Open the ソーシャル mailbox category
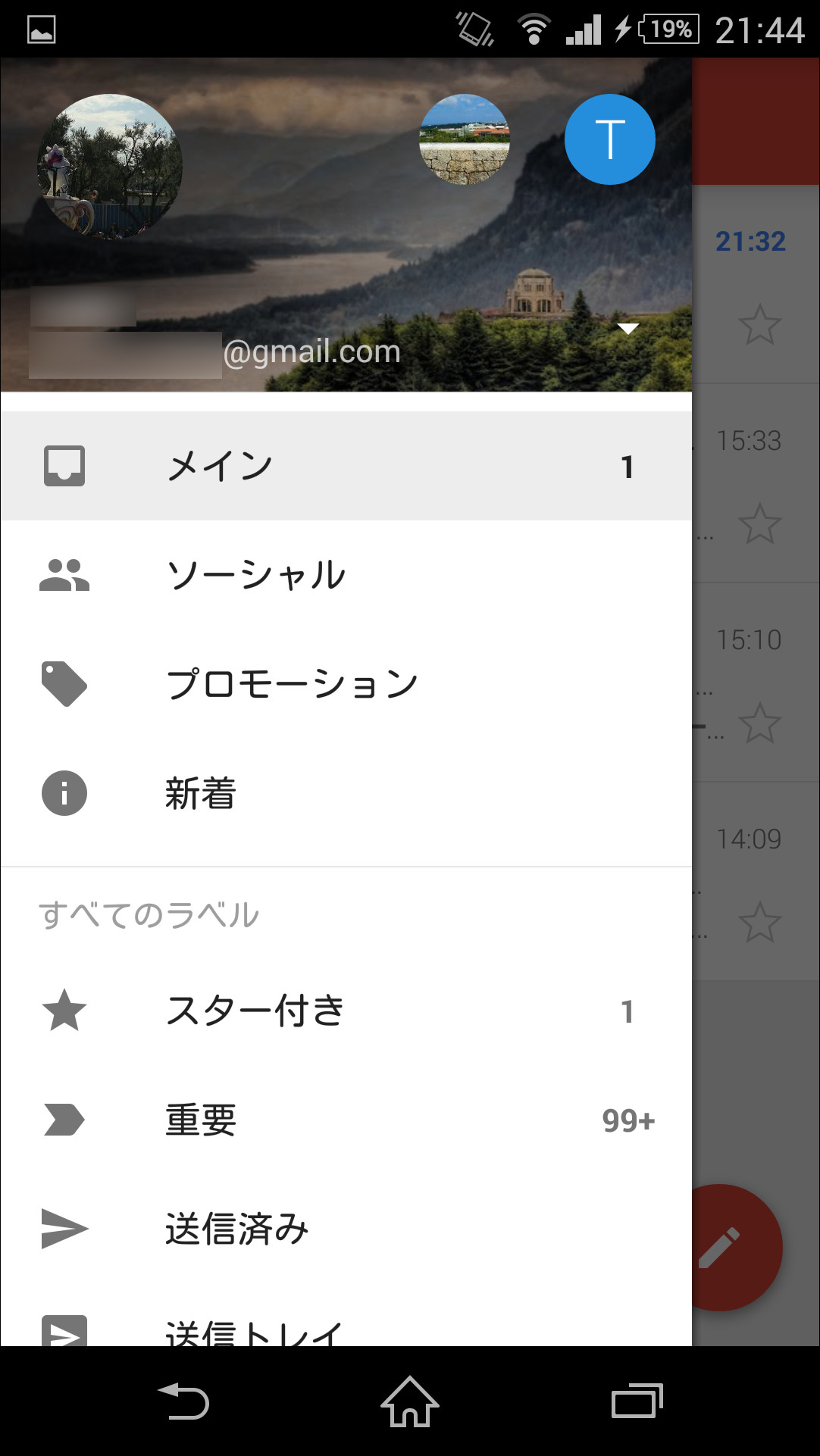The height and width of the screenshot is (1456, 820). [x=258, y=574]
